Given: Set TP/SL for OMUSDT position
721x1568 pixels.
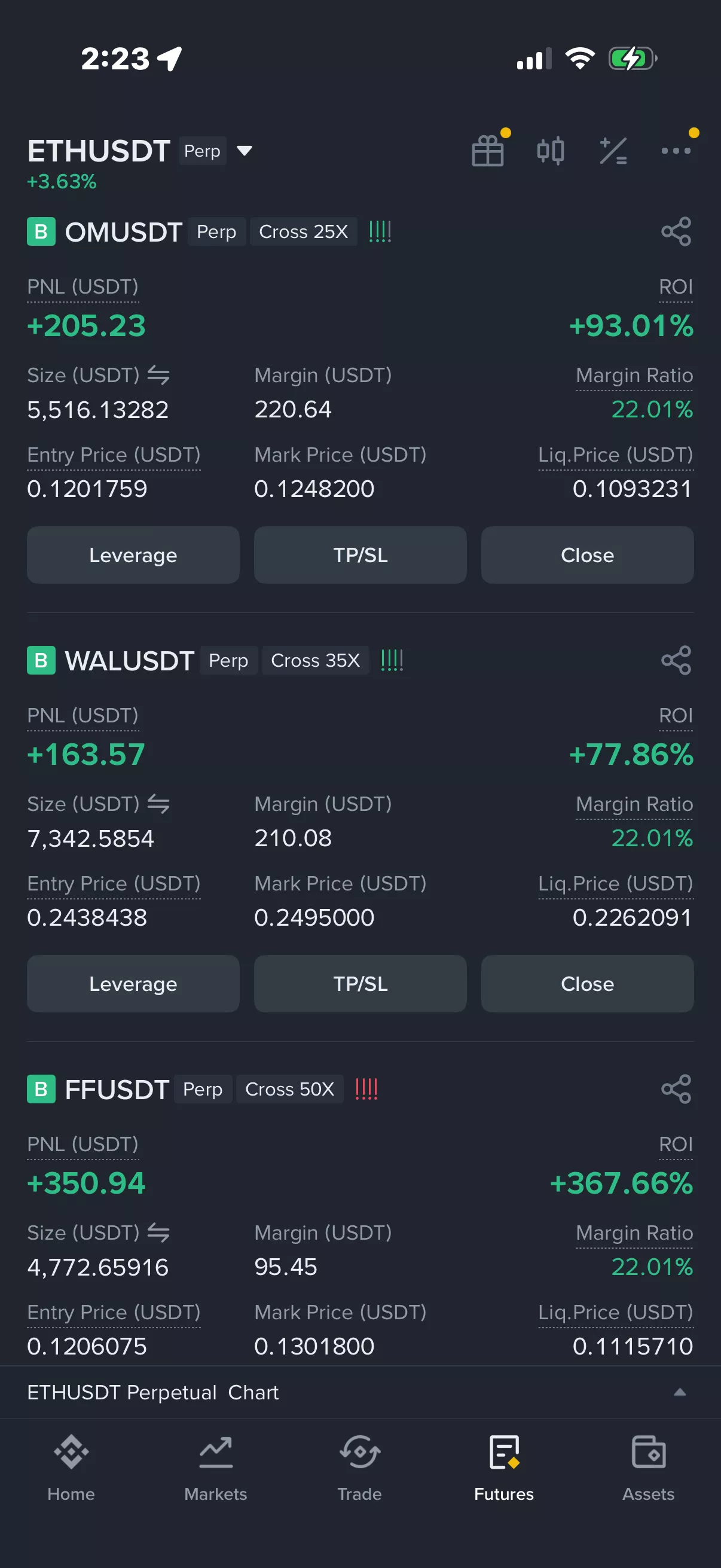Looking at the screenshot, I should [360, 555].
